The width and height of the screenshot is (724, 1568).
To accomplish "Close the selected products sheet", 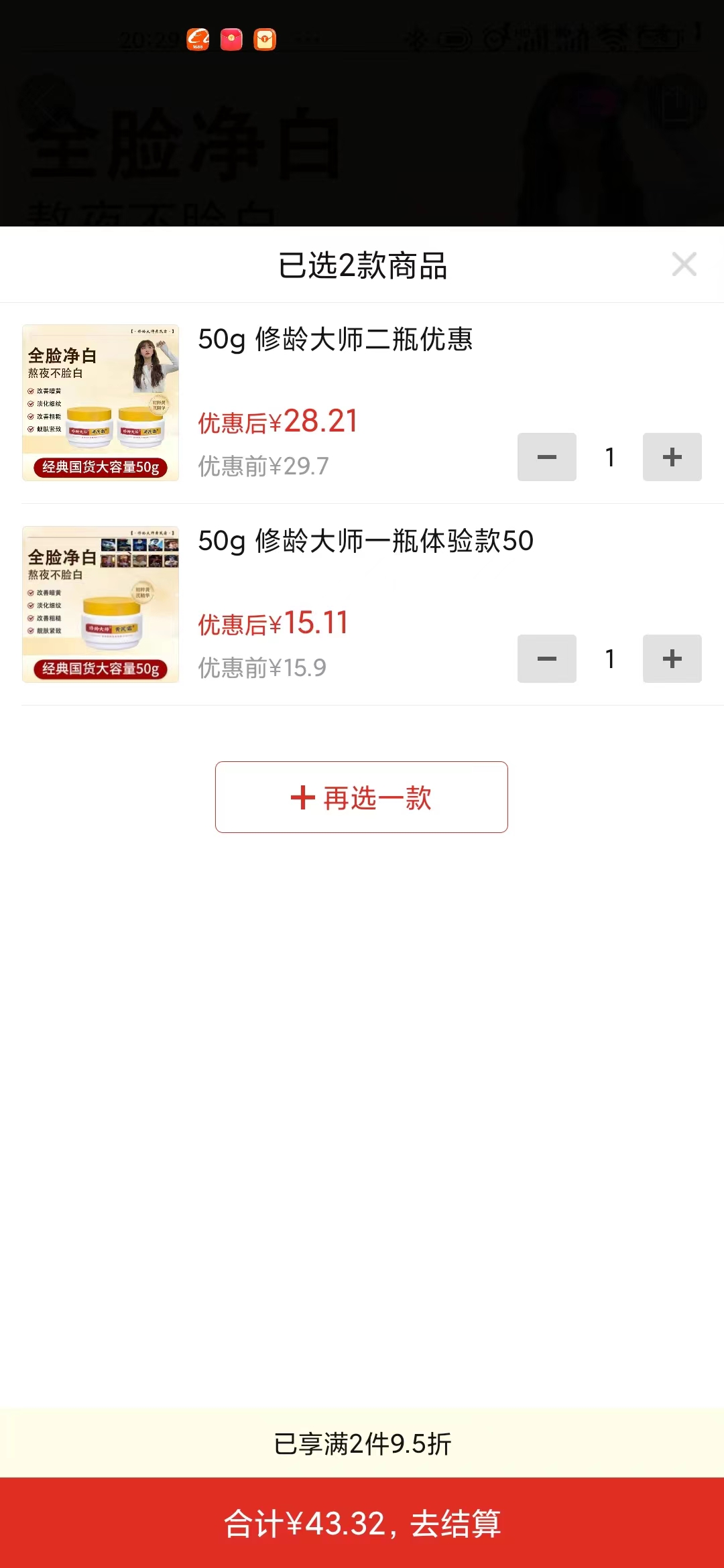I will [684, 264].
